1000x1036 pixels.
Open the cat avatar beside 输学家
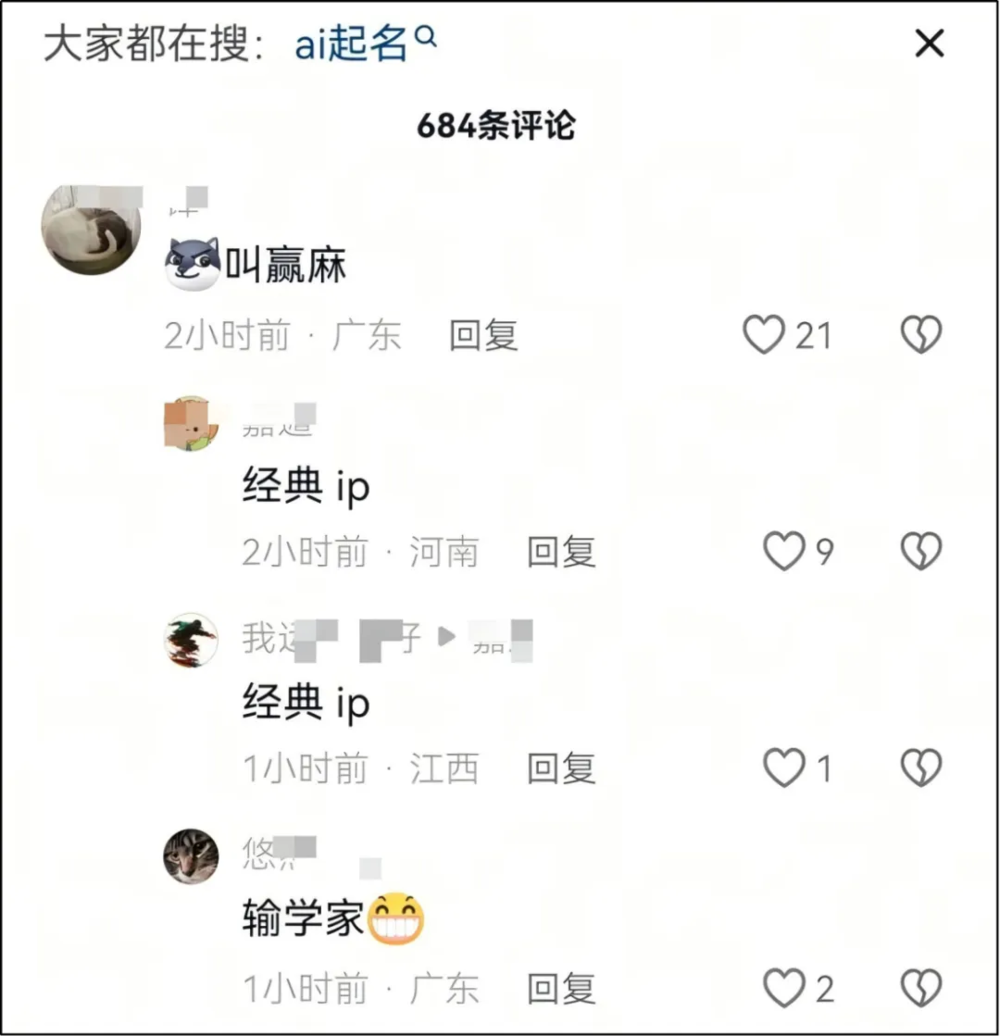[190, 856]
